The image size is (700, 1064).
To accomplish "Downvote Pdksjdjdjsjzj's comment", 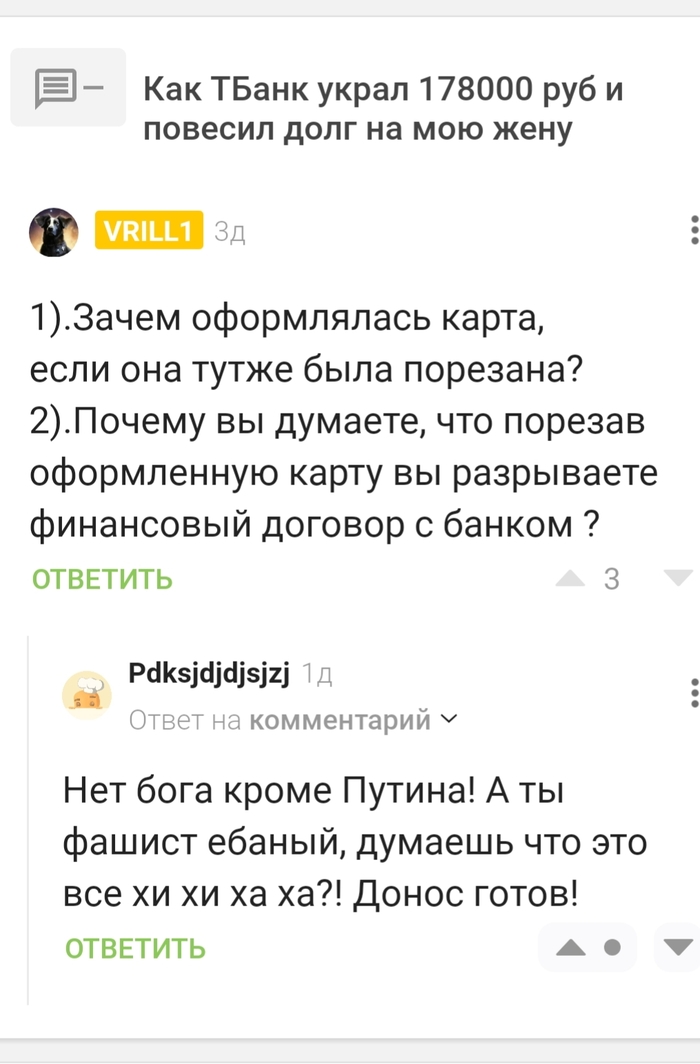I will [x=679, y=947].
